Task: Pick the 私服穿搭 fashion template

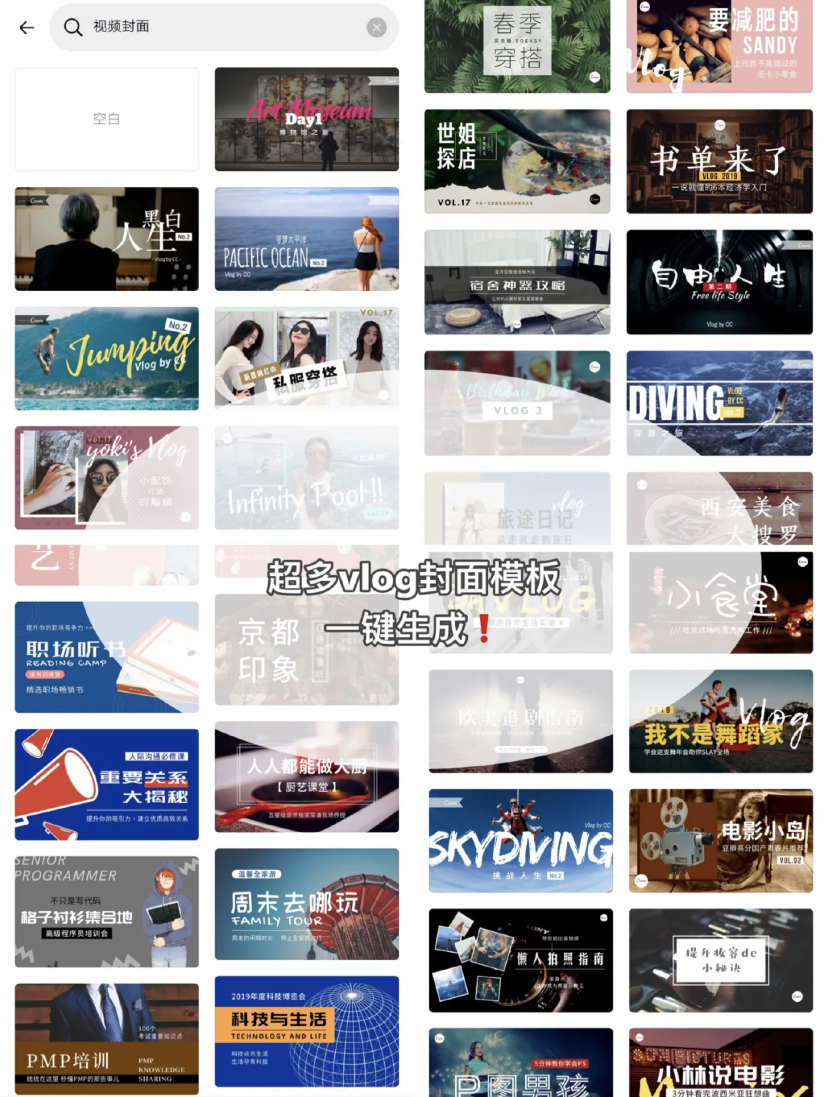Action: pyautogui.click(x=306, y=358)
